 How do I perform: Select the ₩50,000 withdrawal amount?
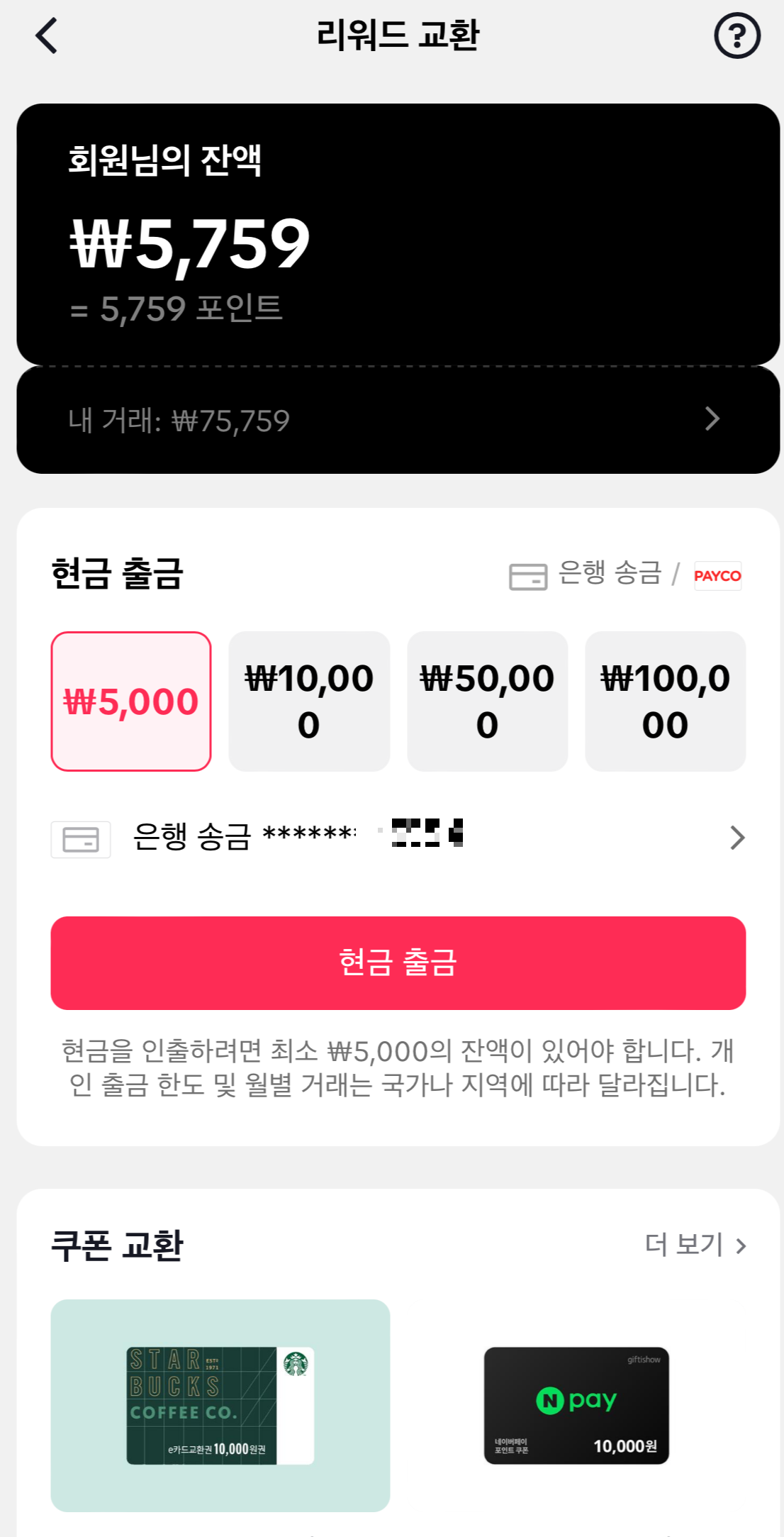(x=488, y=701)
